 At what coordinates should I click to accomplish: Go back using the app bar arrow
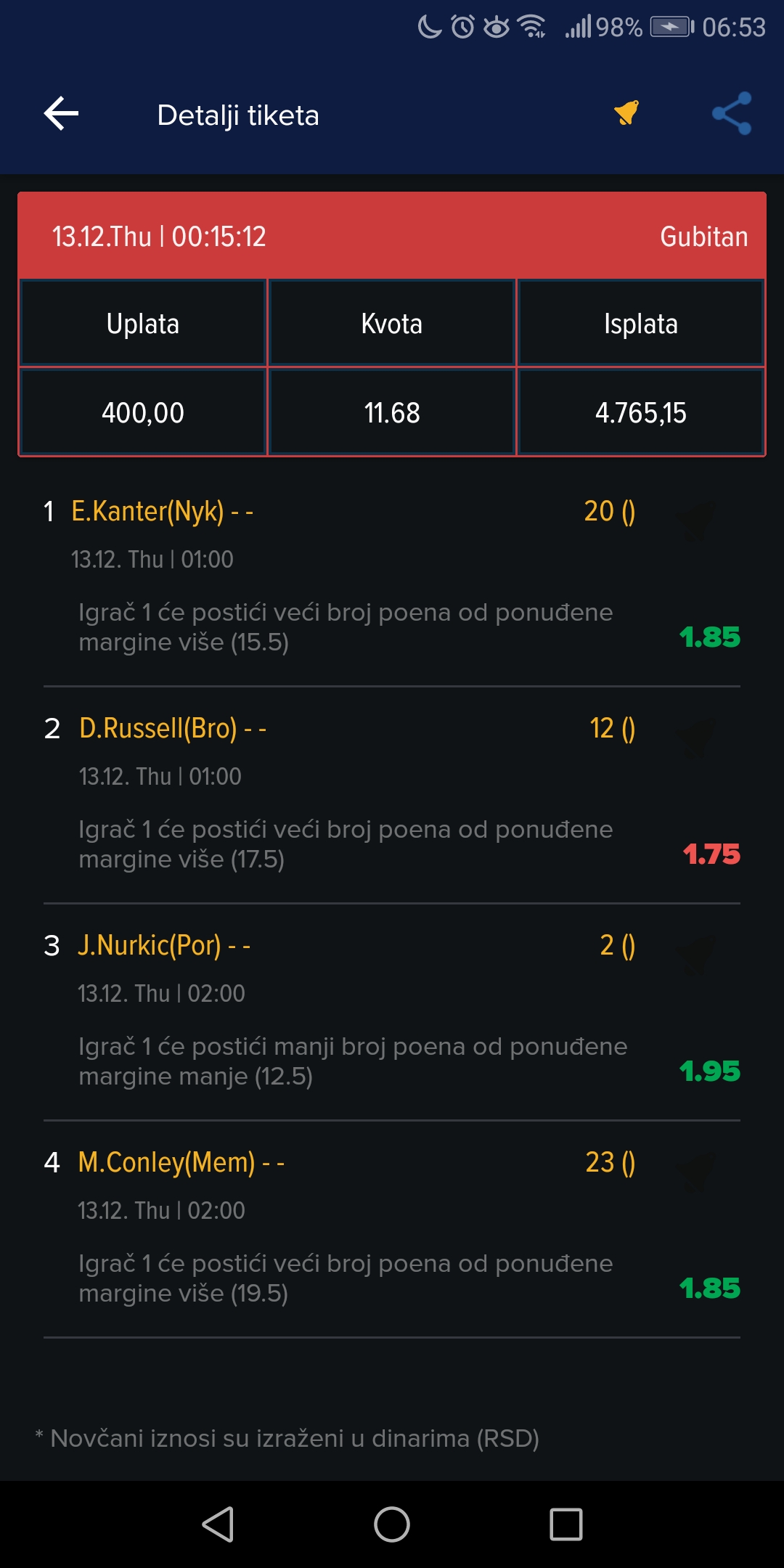(61, 114)
